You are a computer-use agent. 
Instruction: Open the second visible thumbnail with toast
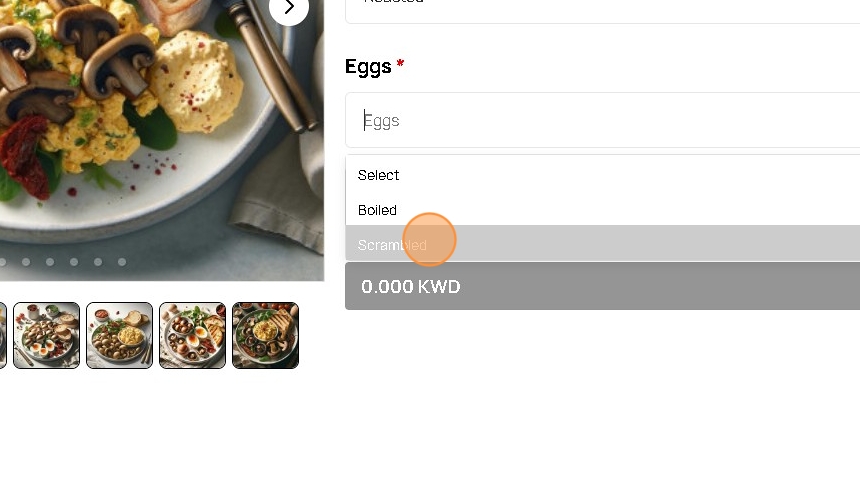(119, 336)
